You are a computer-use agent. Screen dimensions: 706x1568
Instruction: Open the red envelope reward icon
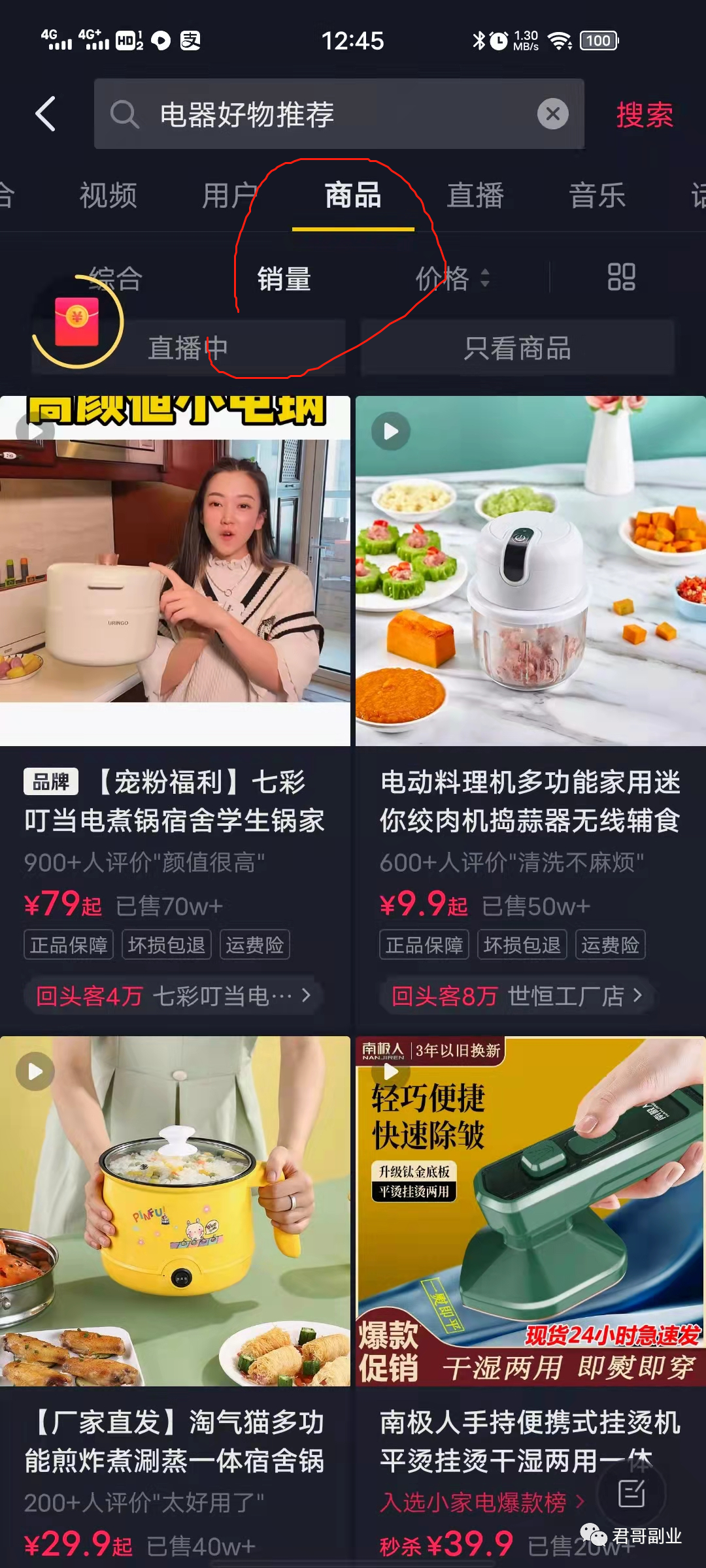[77, 321]
